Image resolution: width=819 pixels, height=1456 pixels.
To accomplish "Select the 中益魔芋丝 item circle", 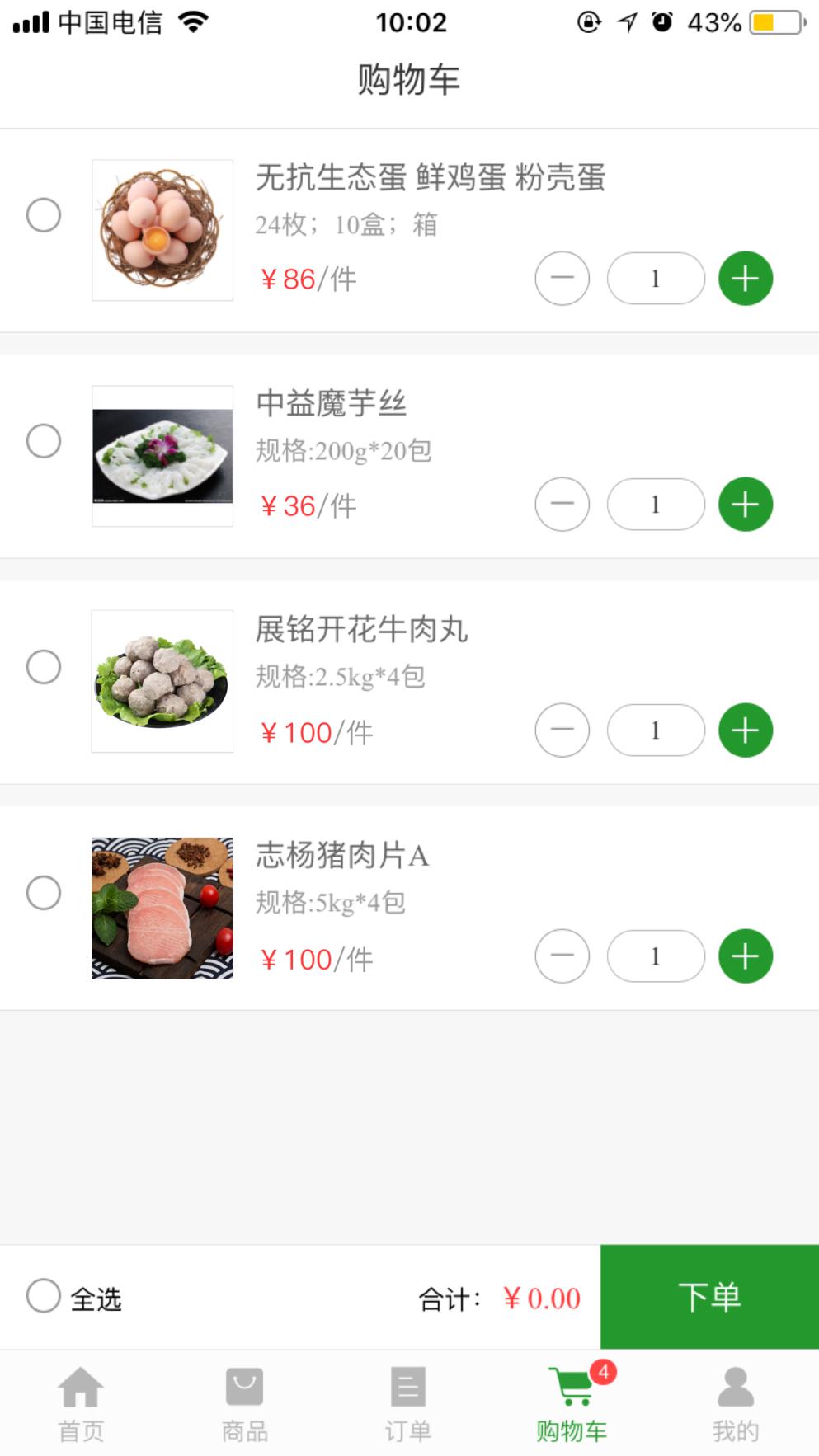I will 44,442.
